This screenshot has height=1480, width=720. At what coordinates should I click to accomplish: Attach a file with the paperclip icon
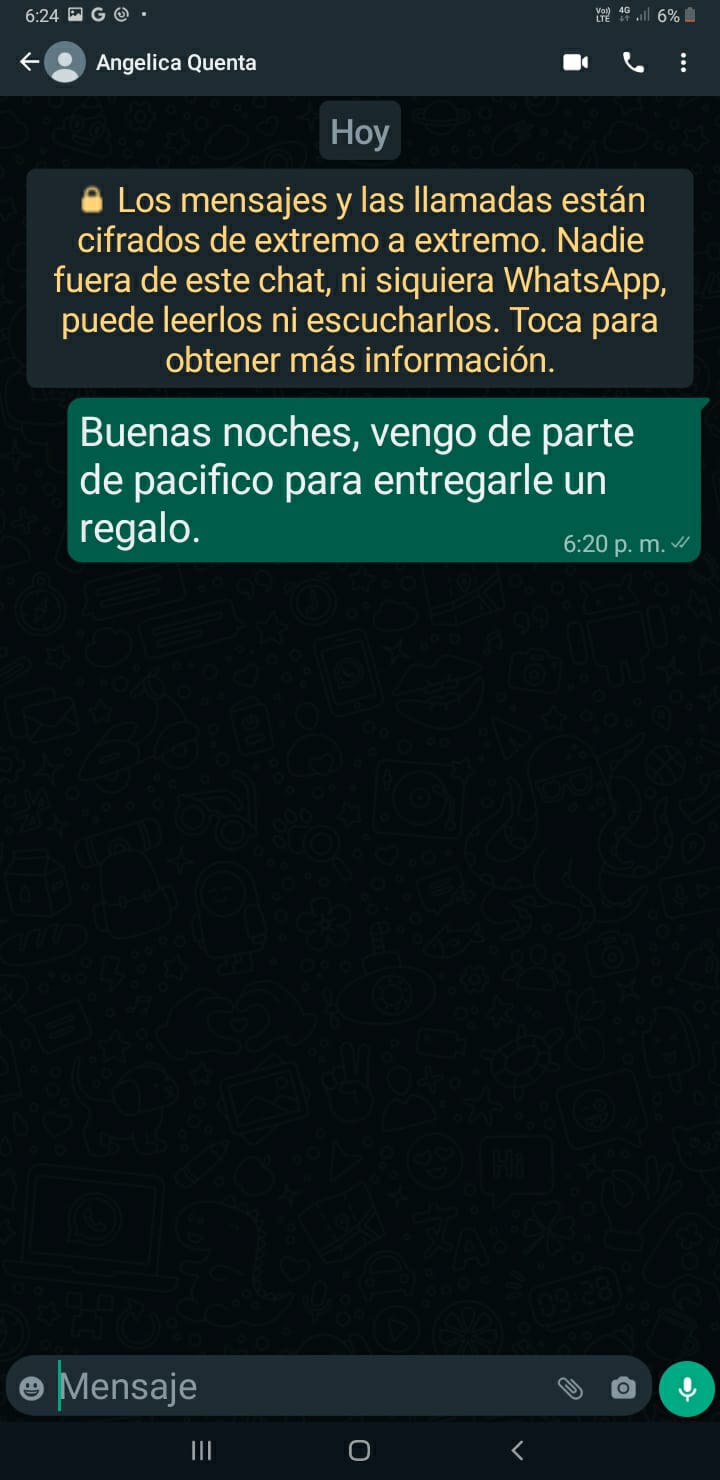(570, 1388)
